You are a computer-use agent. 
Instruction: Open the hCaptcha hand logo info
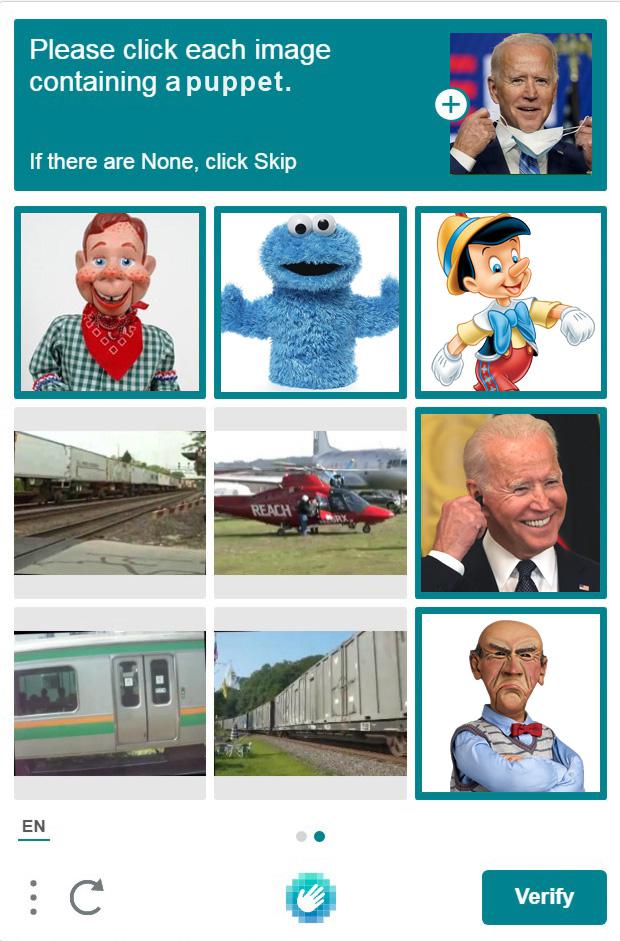click(x=310, y=896)
